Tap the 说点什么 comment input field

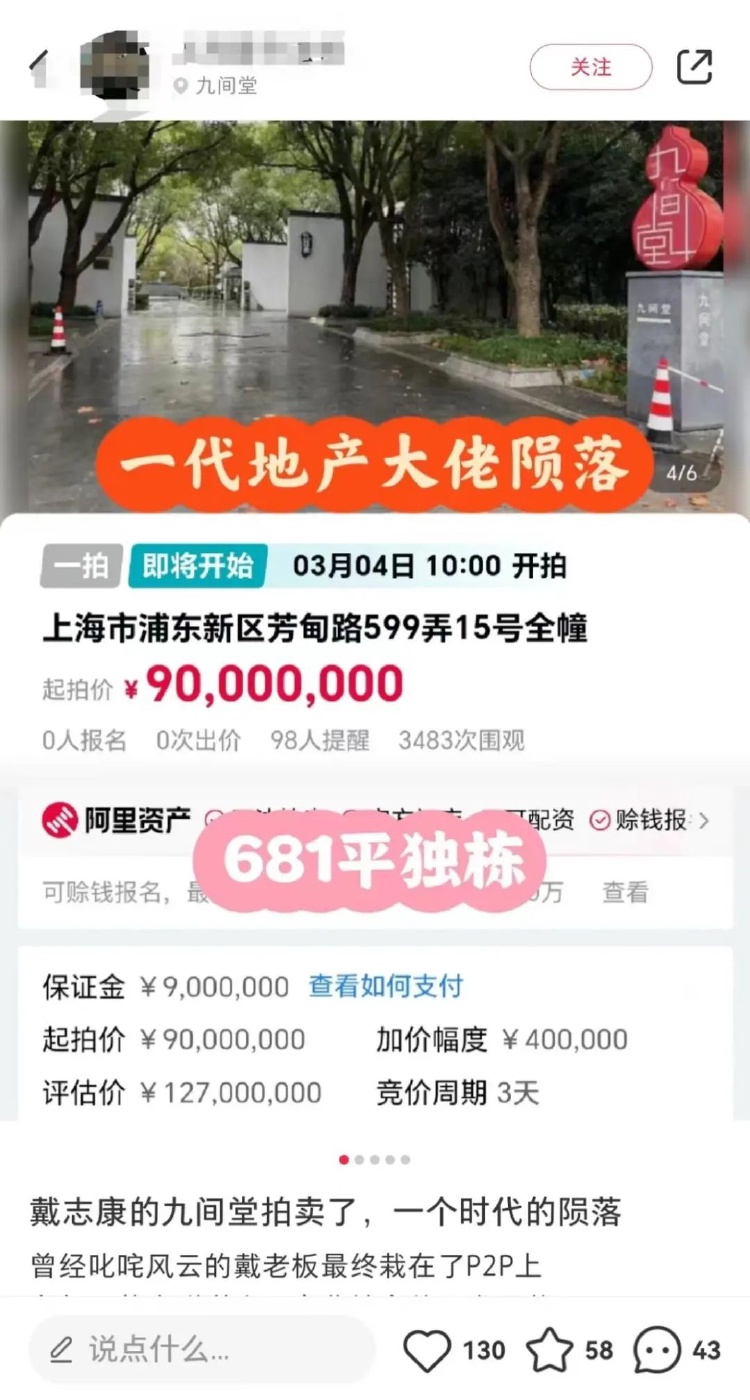pyautogui.click(x=200, y=1350)
